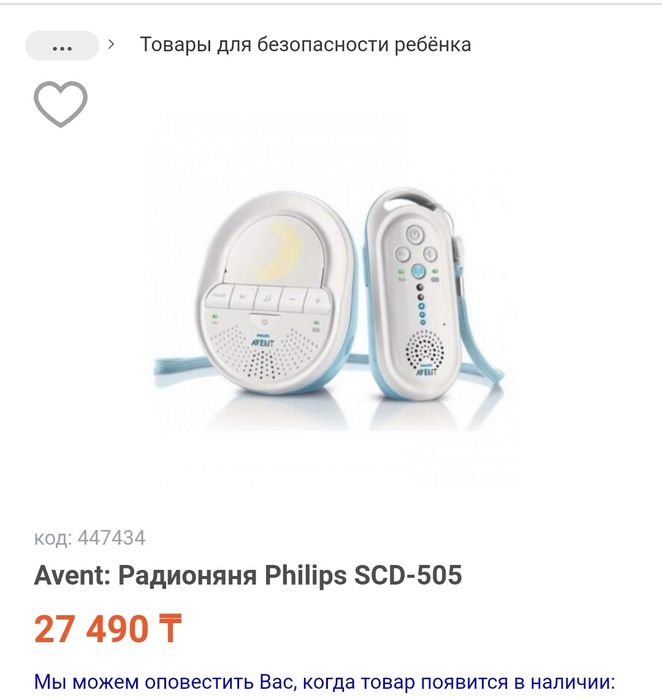Expand the collapsed breadcrumb ellipsis
Image resolution: width=662 pixels, height=699 pixels.
tap(61, 45)
